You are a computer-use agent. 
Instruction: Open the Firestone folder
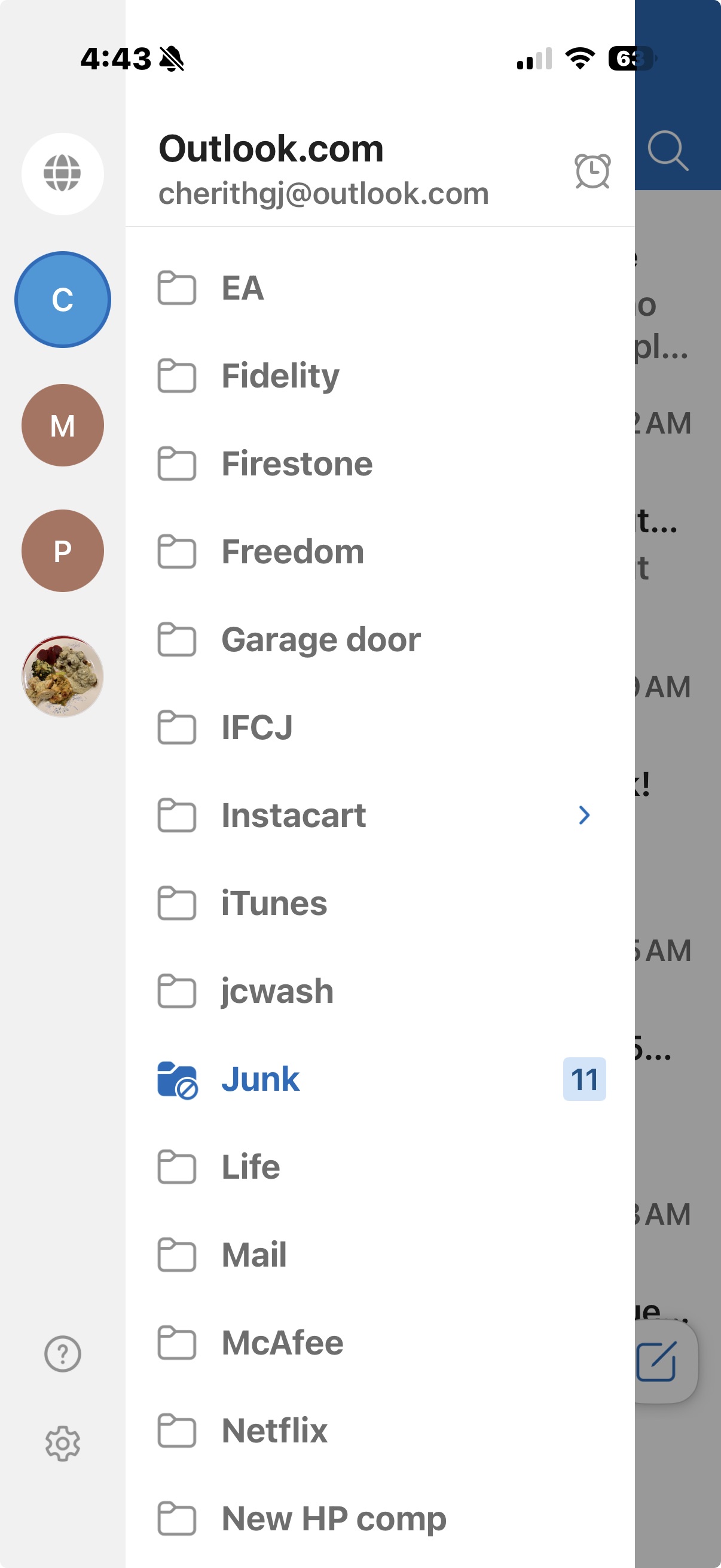(380, 464)
